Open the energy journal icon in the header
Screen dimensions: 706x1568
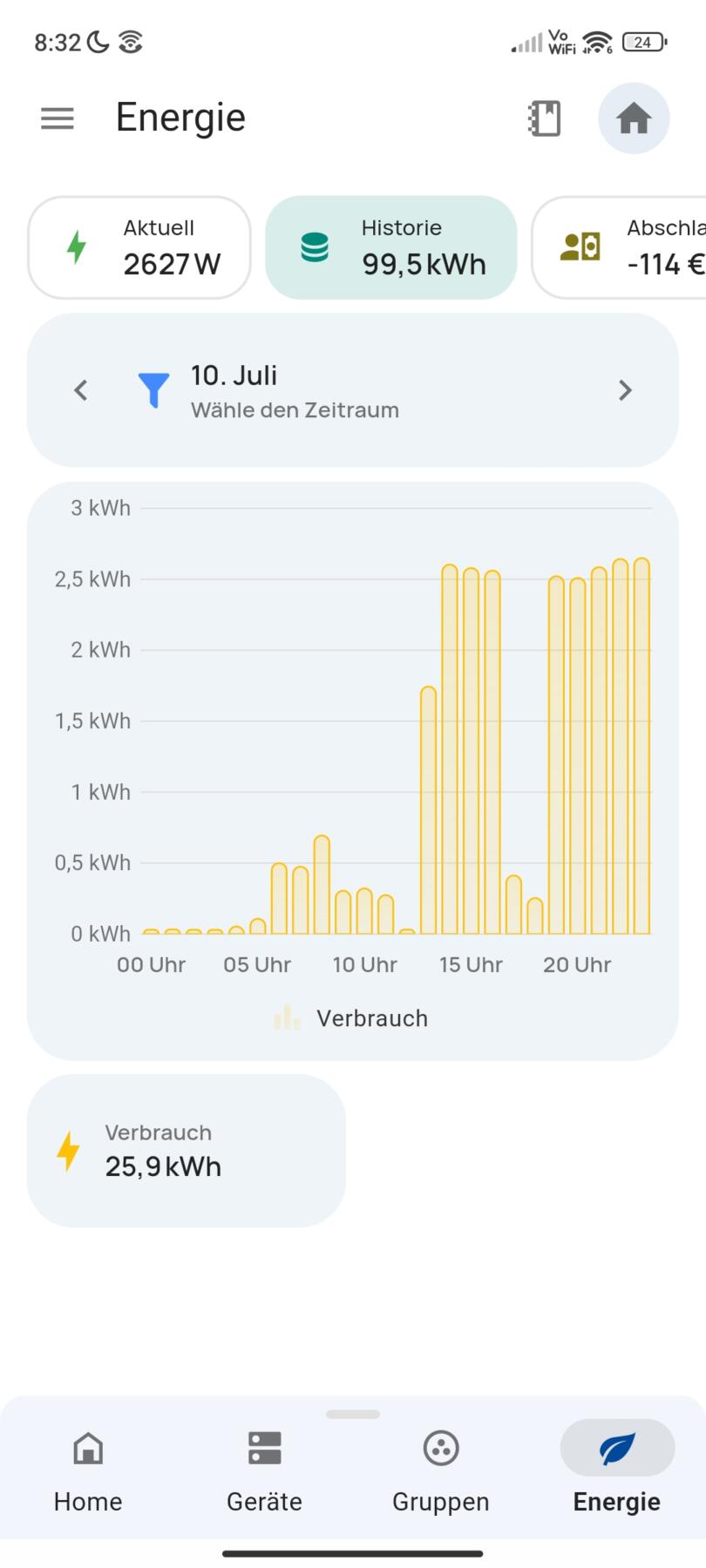pos(543,117)
